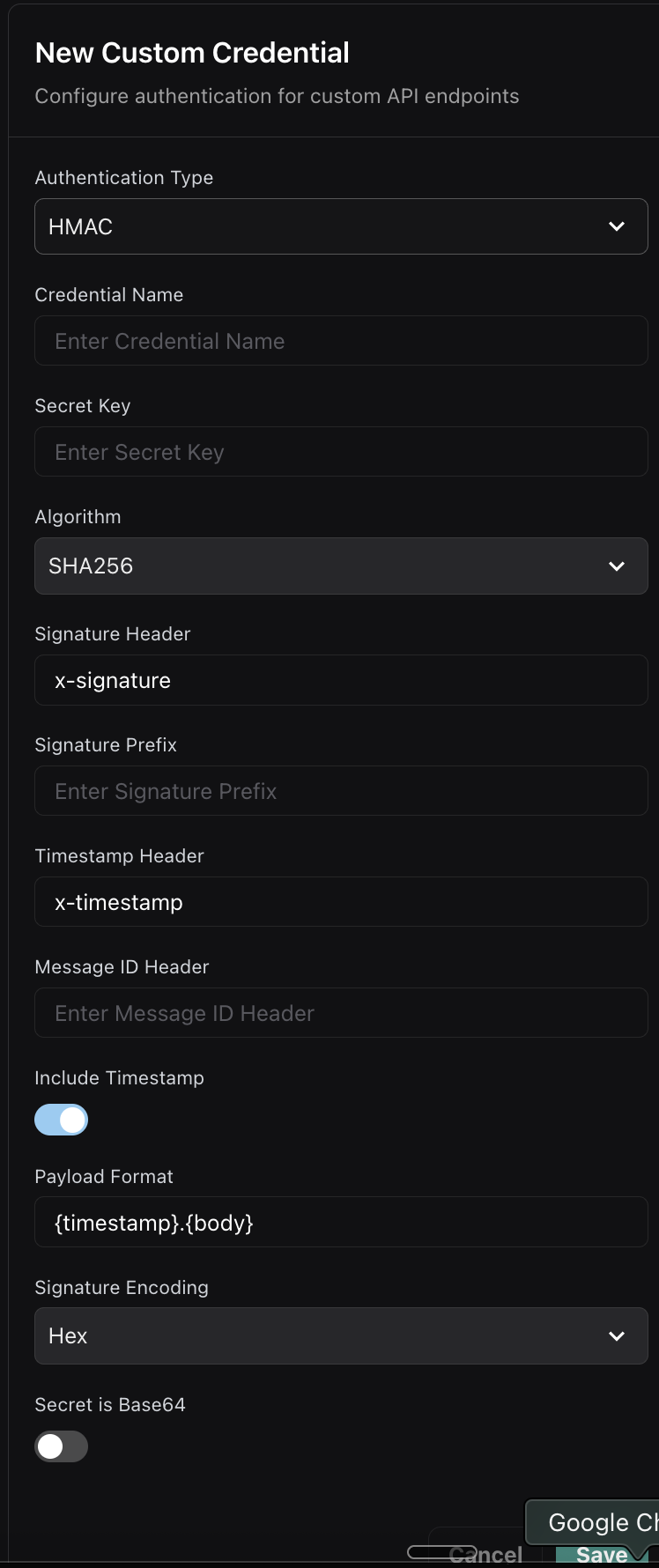Click the Algorithm dropdown chevron
Viewport: 659px width, 1568px height.
[x=616, y=566]
